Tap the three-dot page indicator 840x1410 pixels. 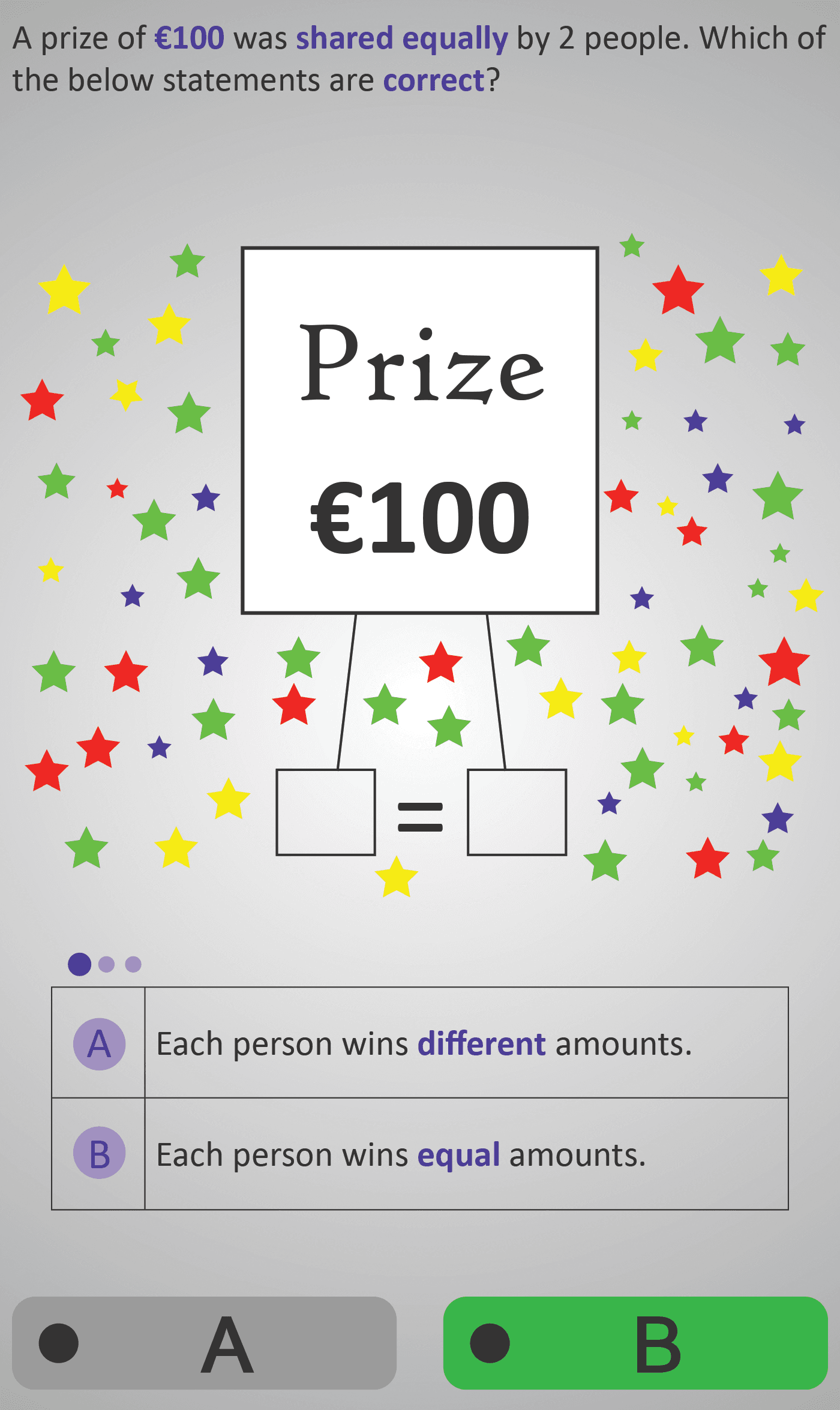(x=105, y=964)
